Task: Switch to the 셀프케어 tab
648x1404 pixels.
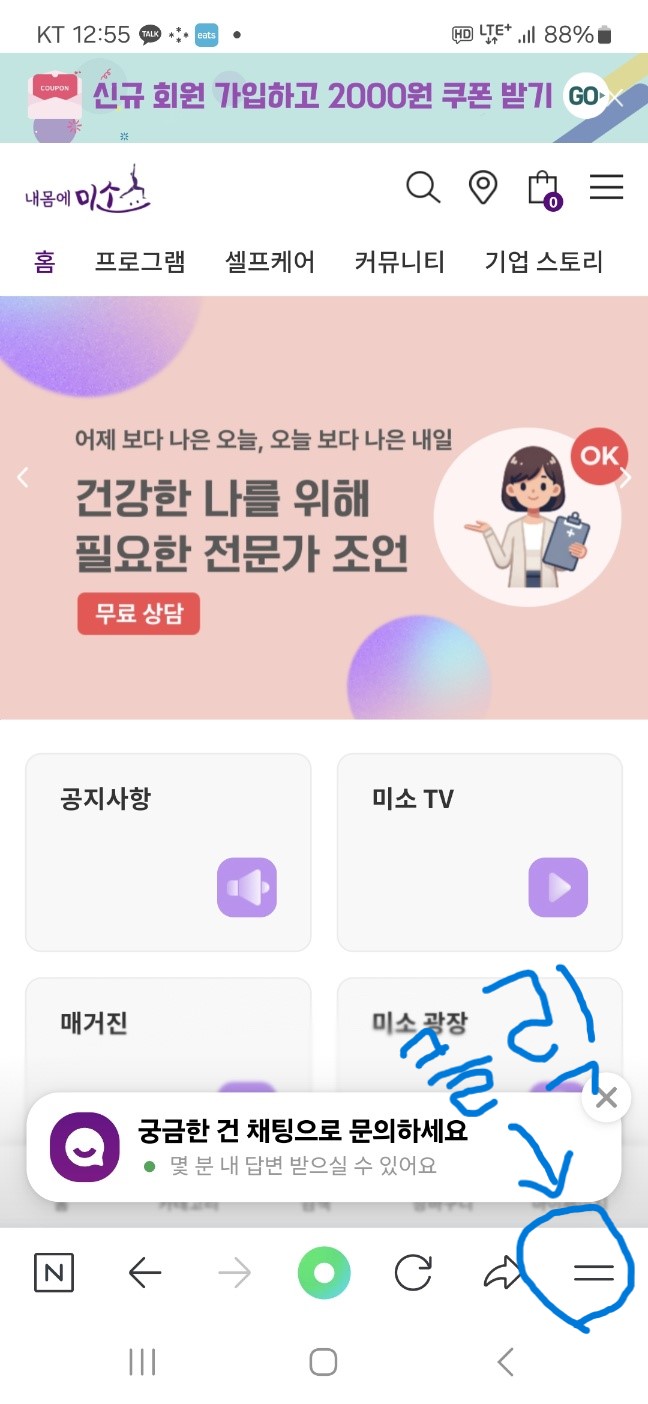Action: click(x=270, y=262)
